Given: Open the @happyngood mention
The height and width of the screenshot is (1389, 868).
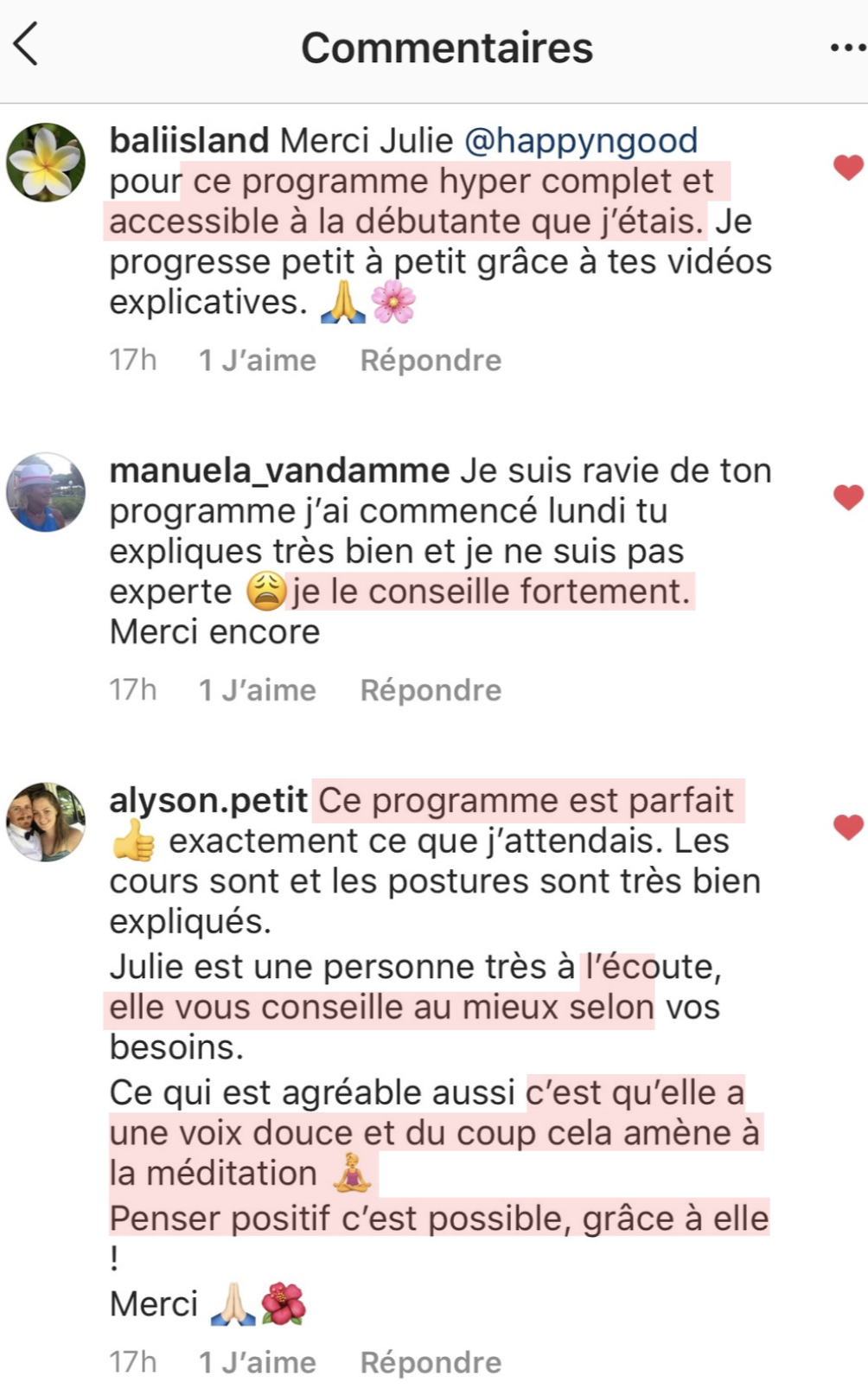Looking at the screenshot, I should tap(581, 140).
